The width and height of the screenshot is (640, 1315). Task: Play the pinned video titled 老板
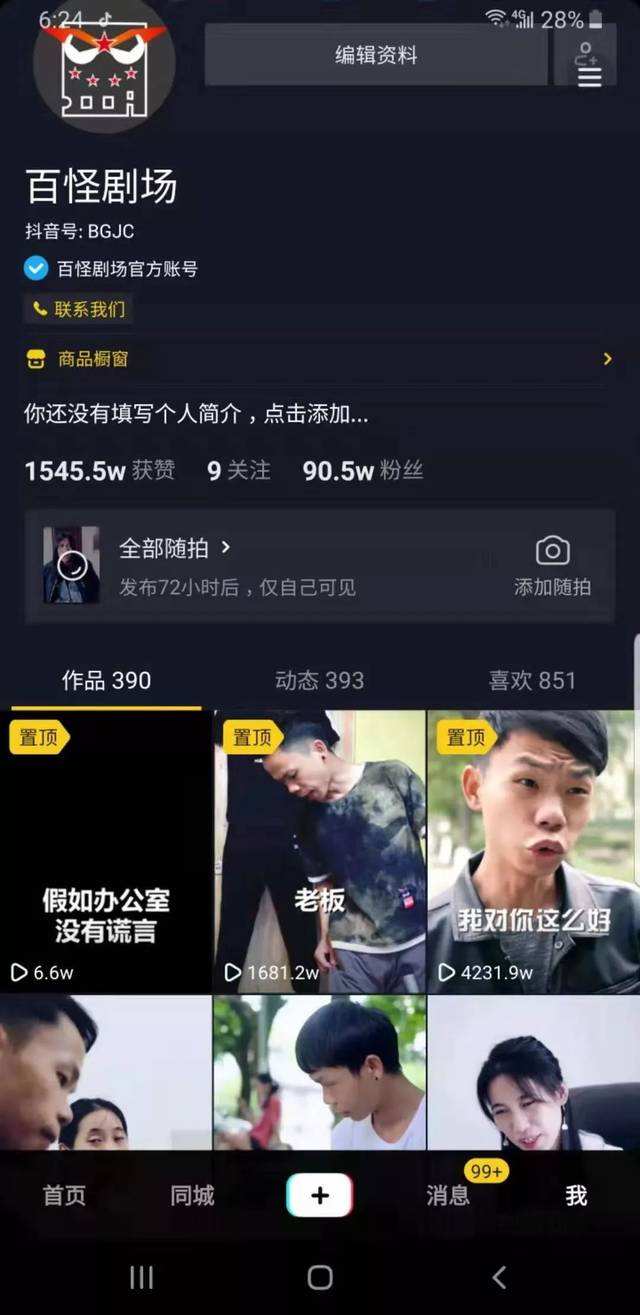319,850
